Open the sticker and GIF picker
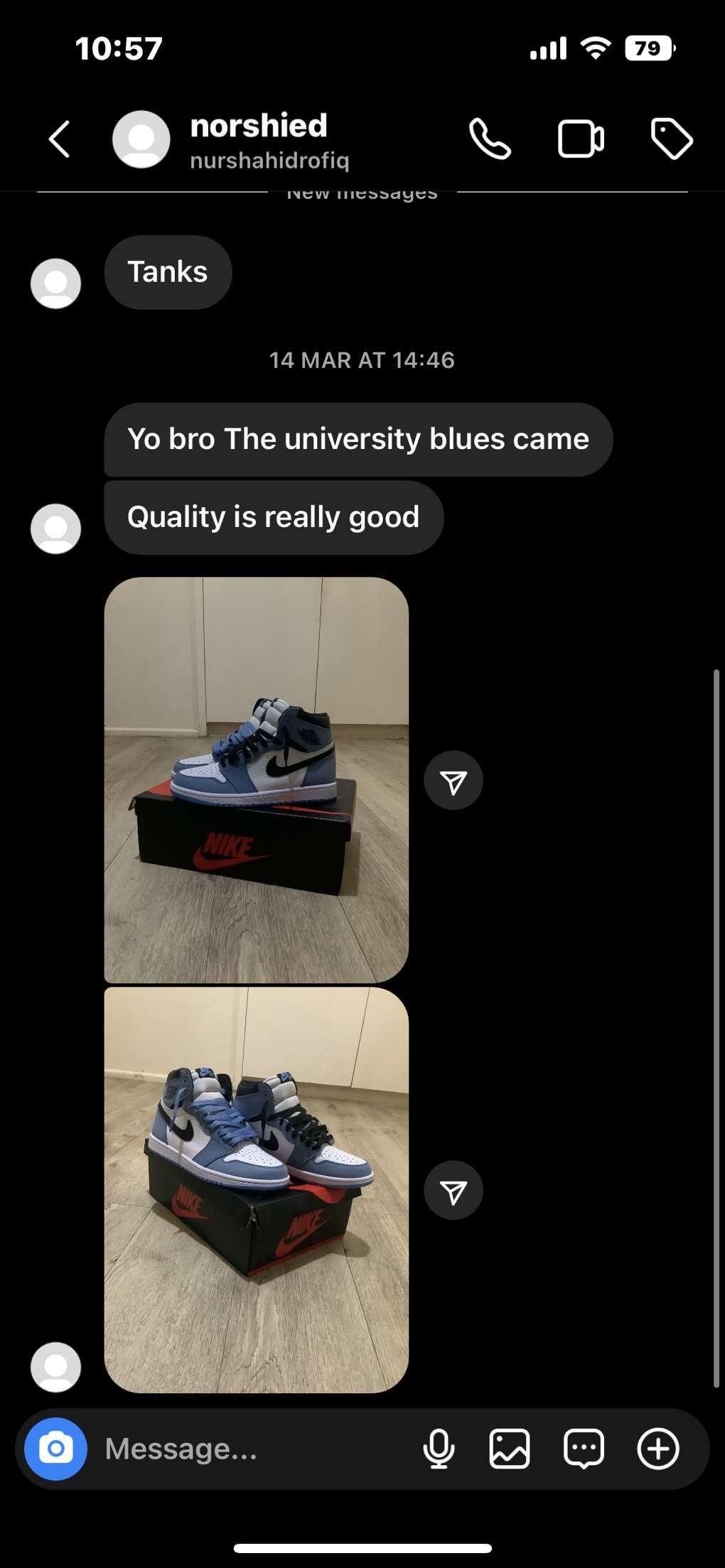The height and width of the screenshot is (1568, 725). click(584, 1449)
